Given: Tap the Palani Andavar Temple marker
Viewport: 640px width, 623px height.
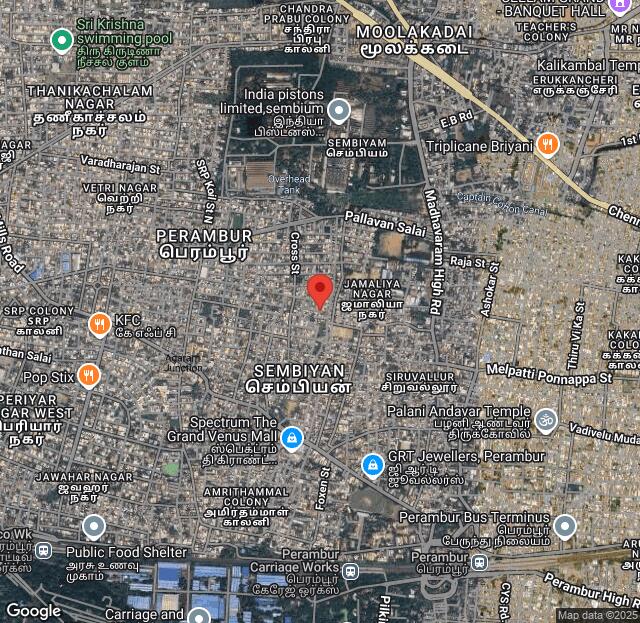Looking at the screenshot, I should pos(545,419).
